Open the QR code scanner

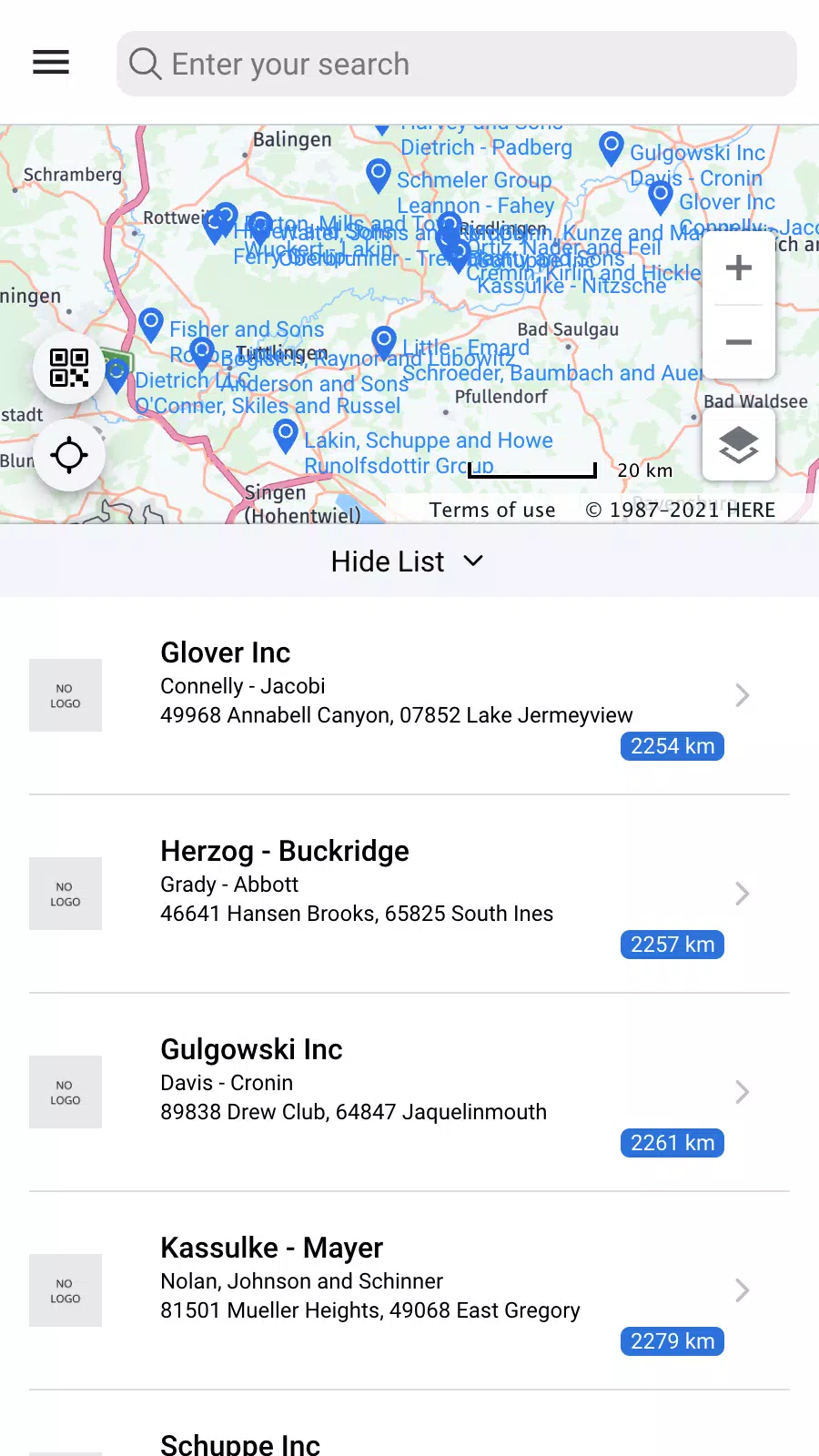(x=69, y=368)
